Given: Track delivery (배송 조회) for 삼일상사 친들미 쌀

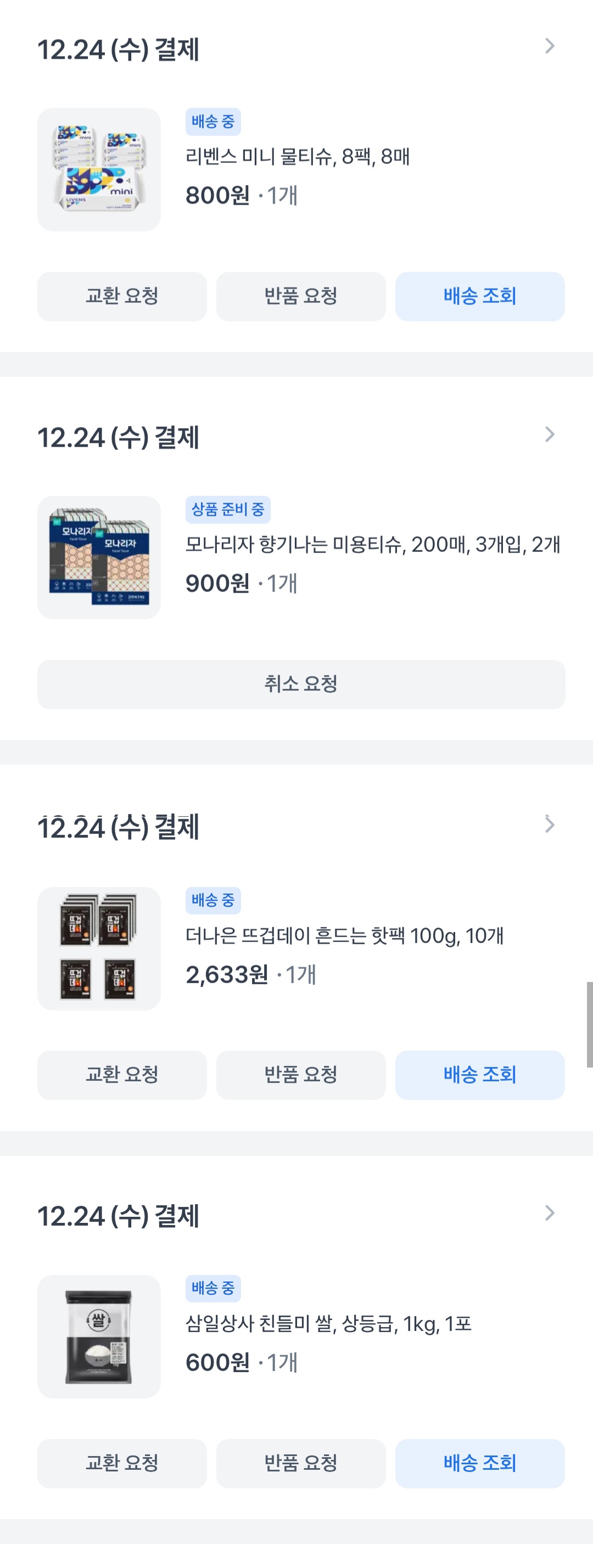Looking at the screenshot, I should [480, 1463].
